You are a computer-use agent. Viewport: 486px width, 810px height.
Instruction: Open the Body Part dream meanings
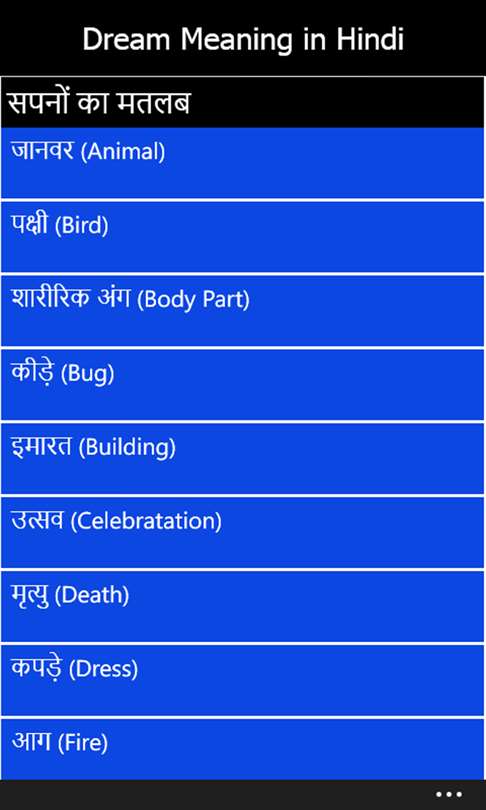tap(243, 310)
